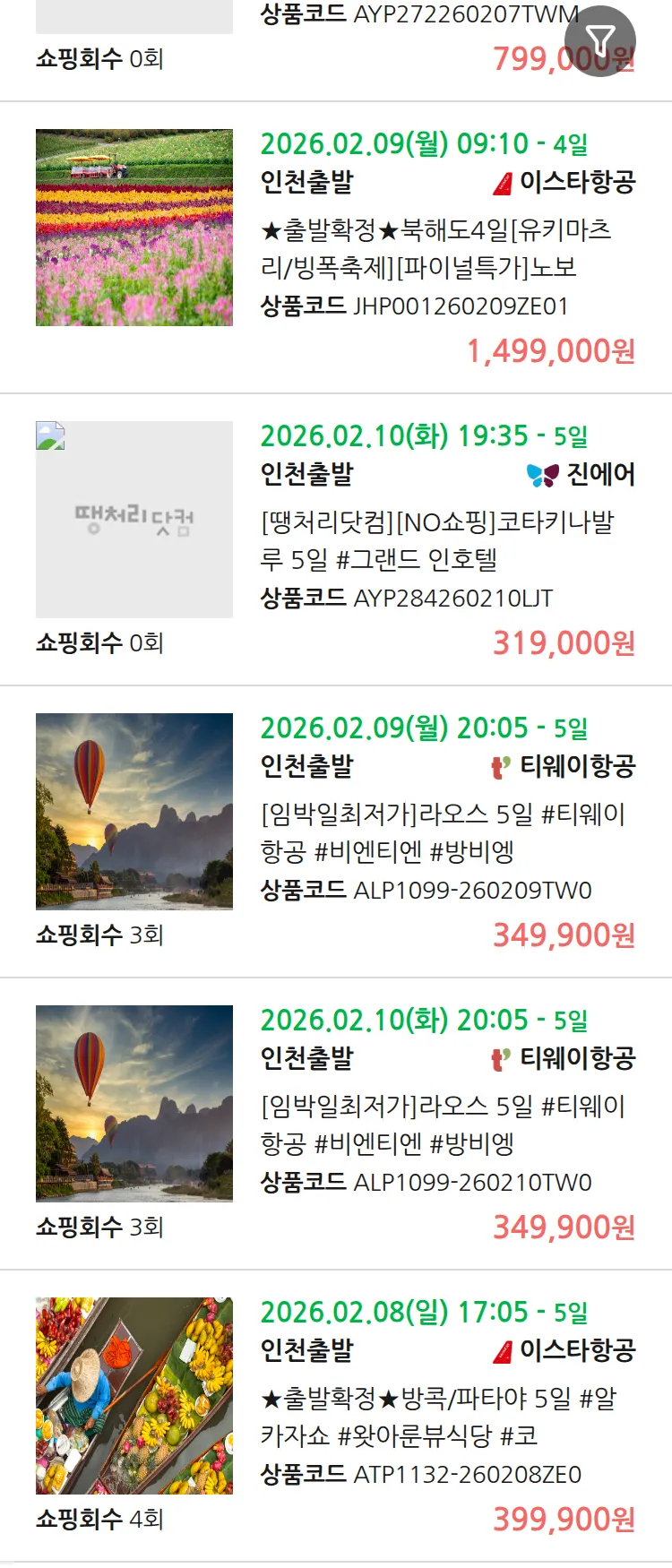
Task: Select the 라오스 5일 package departing 2026.02.09
Action: [443, 832]
